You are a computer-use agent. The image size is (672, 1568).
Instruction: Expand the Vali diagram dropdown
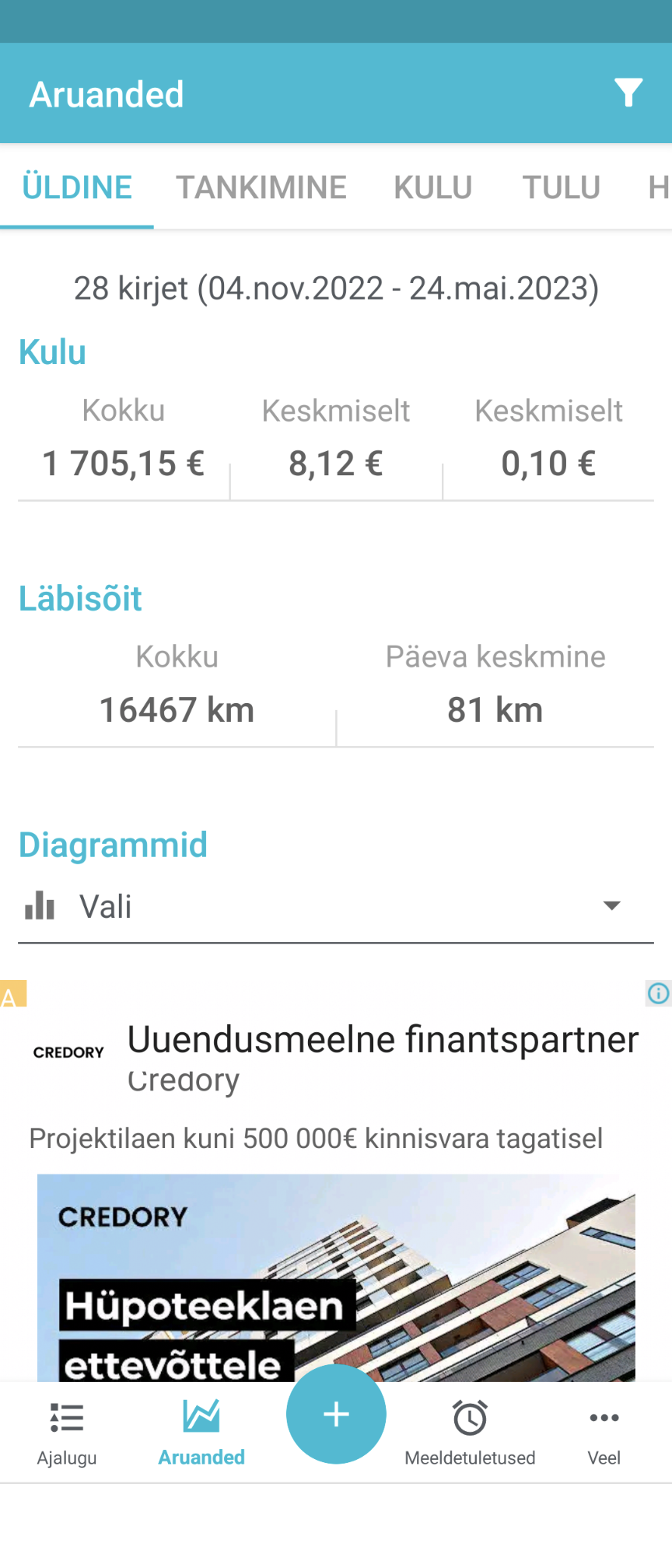click(x=336, y=907)
